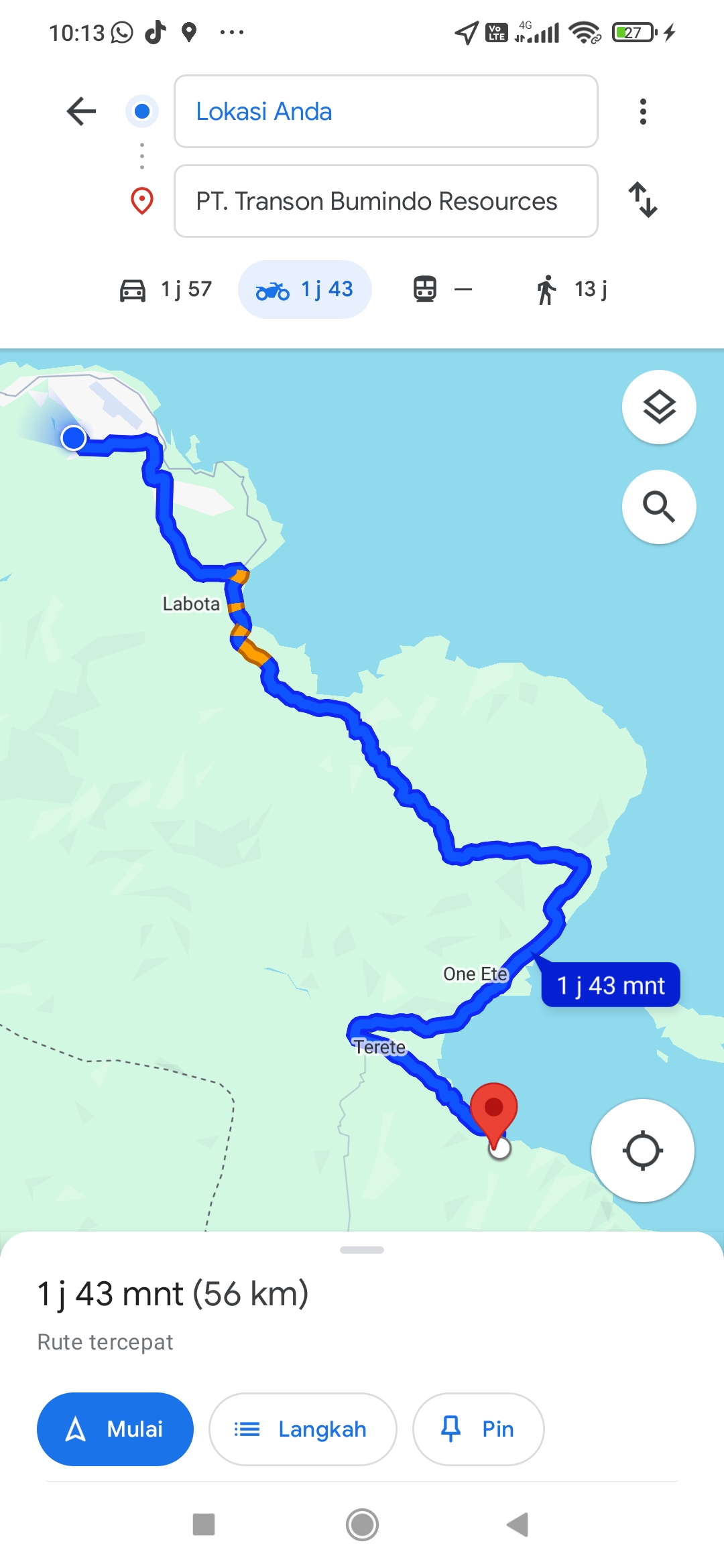Edit the Lokasi Anda starting point field

[x=385, y=111]
